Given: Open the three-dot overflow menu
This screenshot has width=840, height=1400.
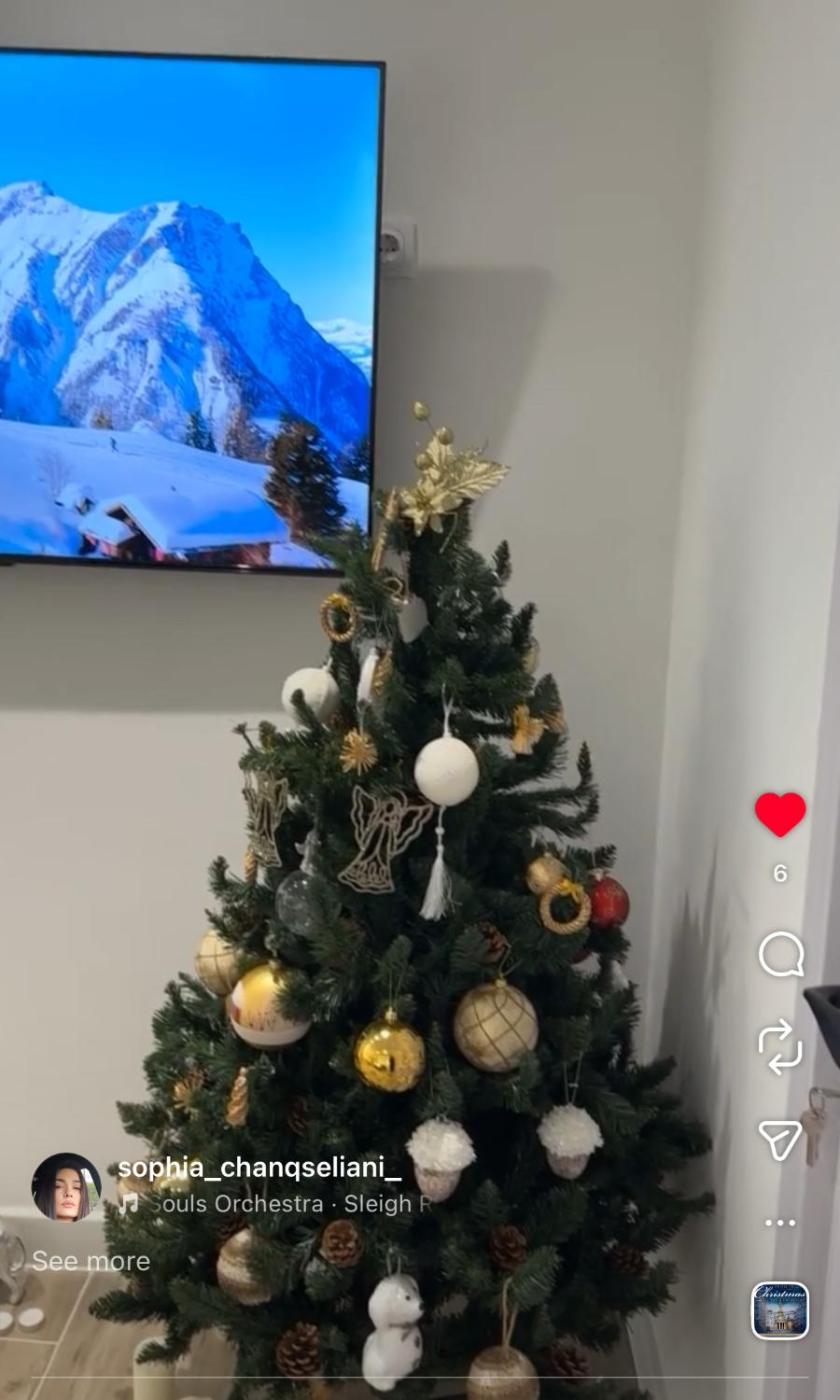Looking at the screenshot, I should 780,1223.
